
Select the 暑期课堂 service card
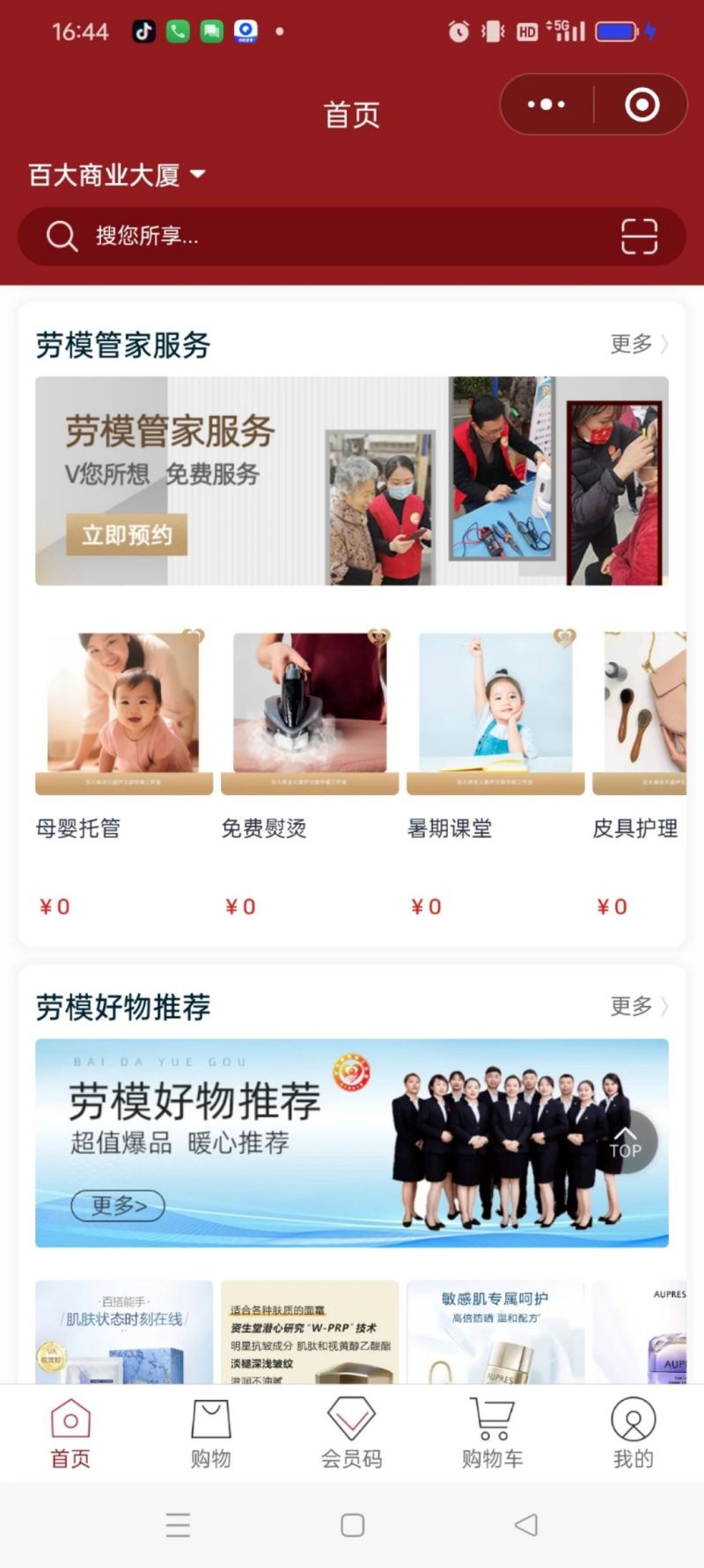[495, 714]
